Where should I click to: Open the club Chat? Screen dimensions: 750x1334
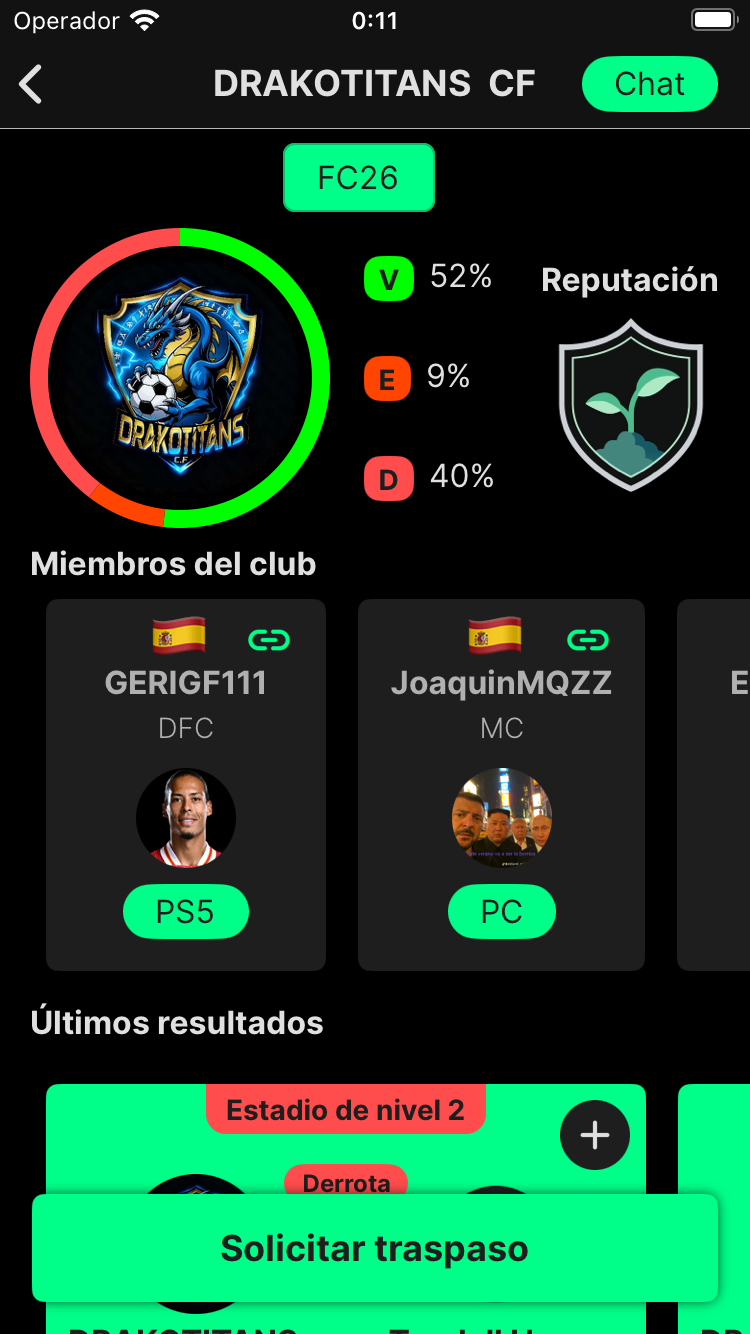click(649, 84)
